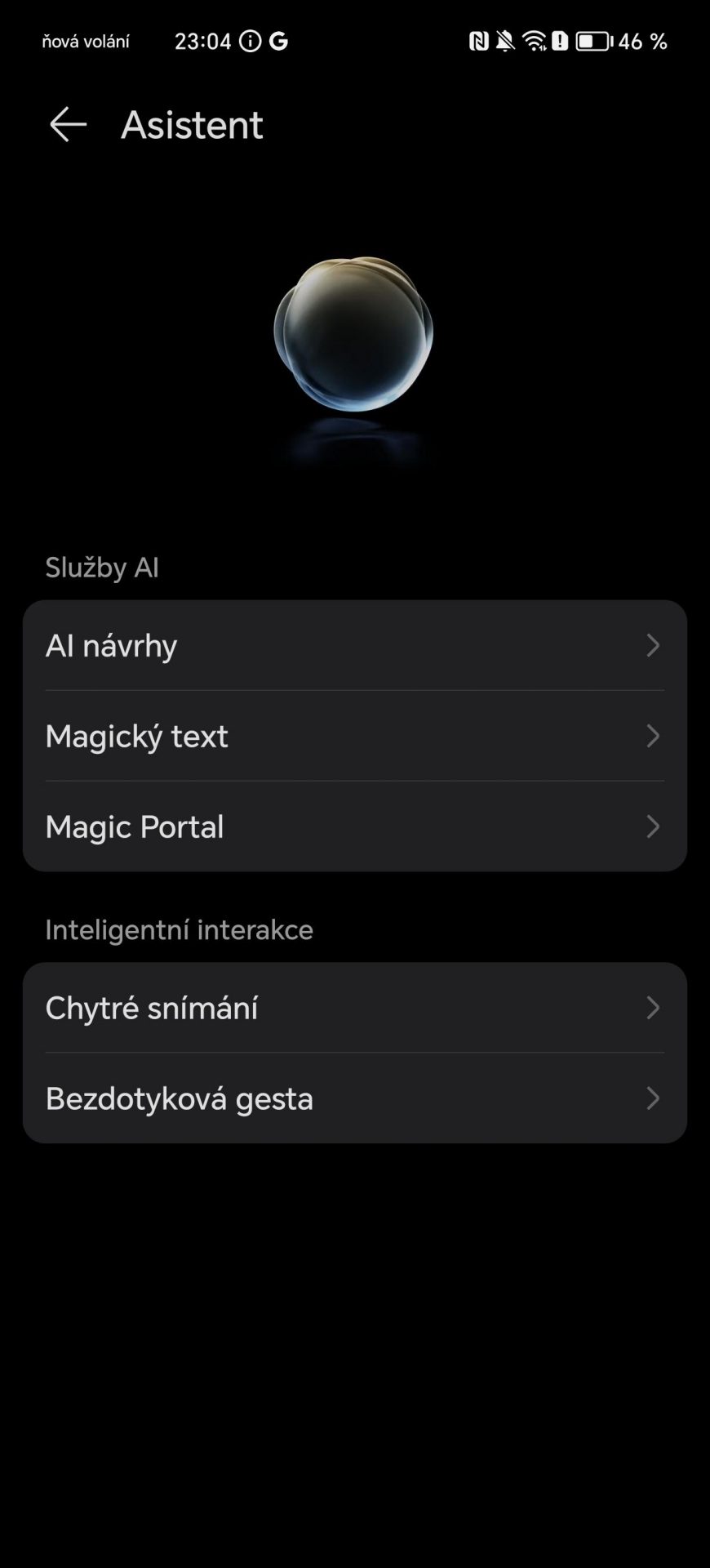Open Magický text settings

[355, 736]
